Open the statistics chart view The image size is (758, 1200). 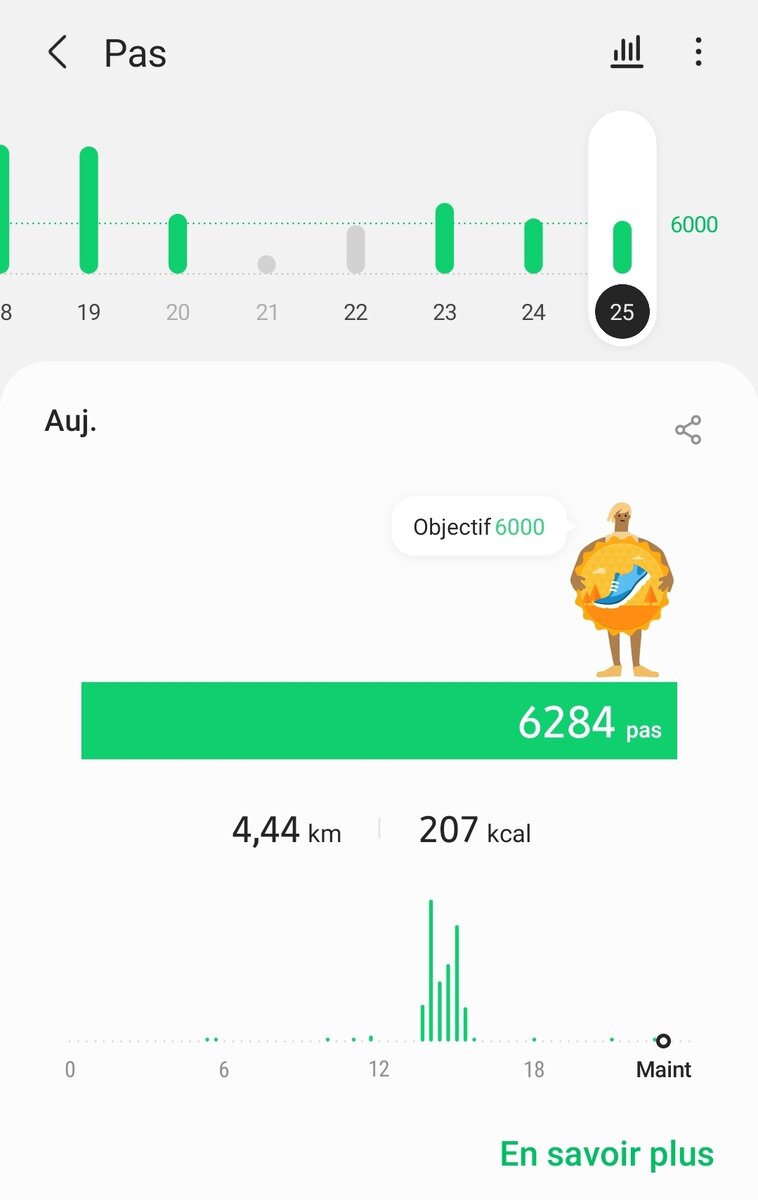627,53
